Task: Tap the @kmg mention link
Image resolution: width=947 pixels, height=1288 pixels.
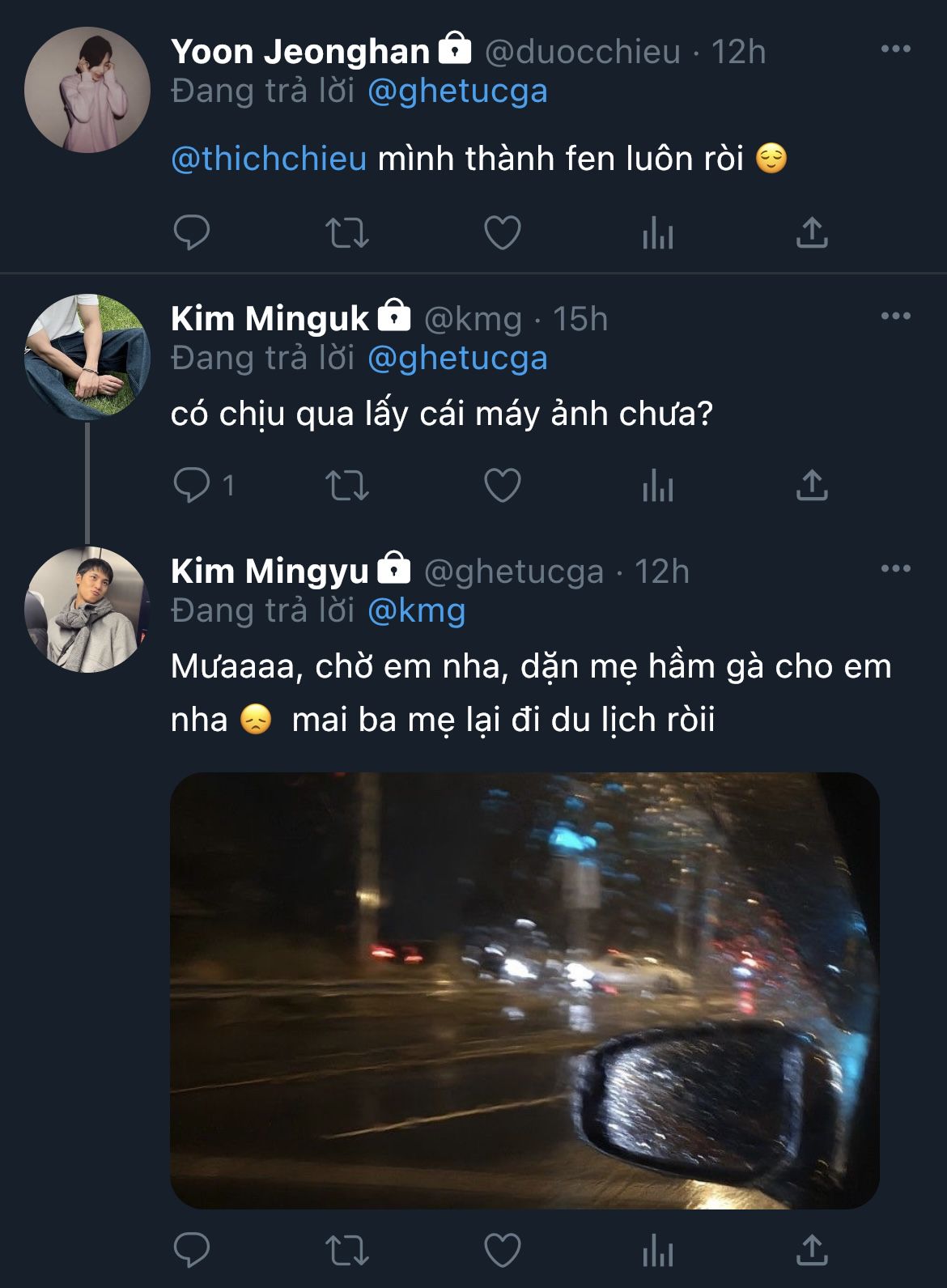Action: pos(416,610)
